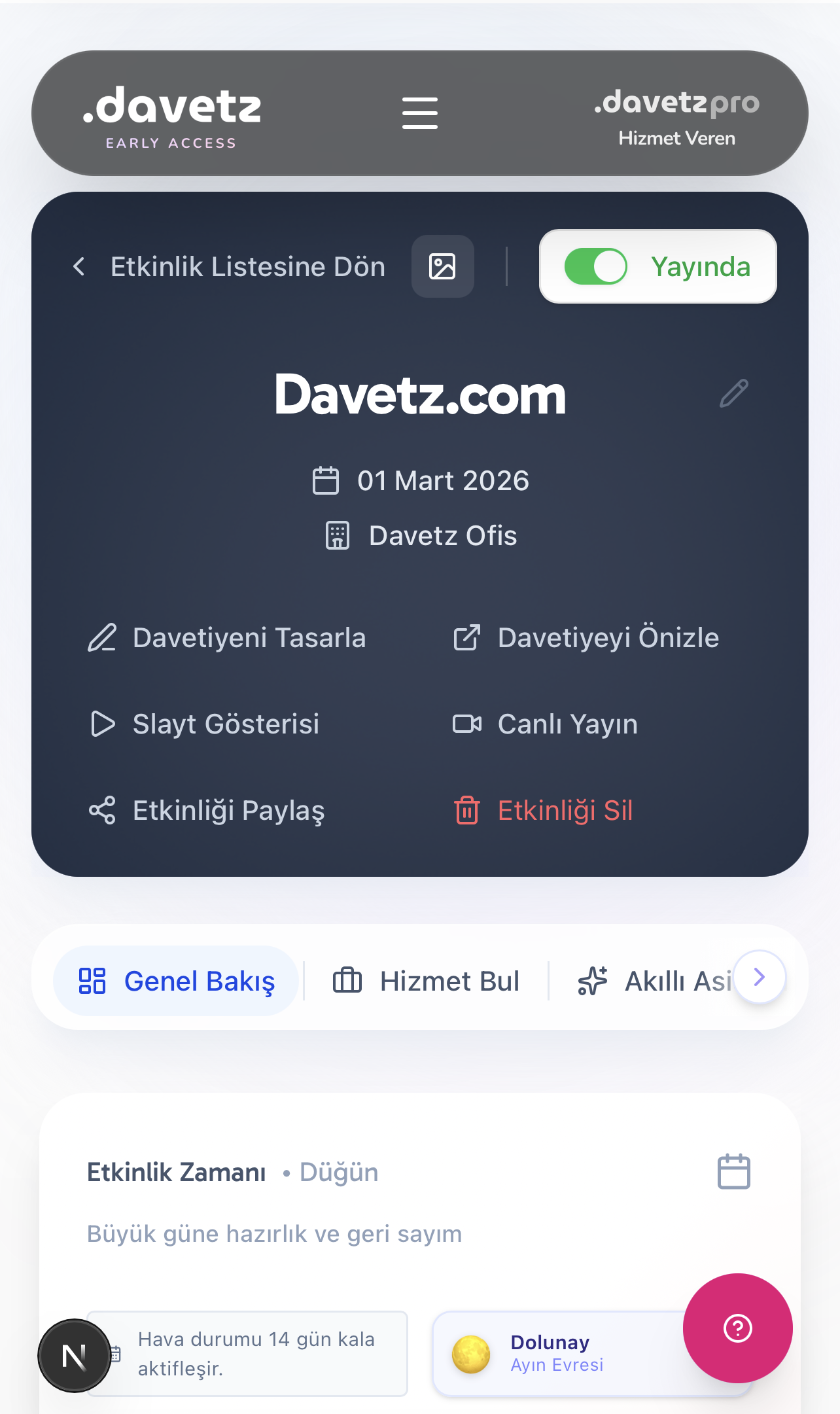Toggle the Yayında publish switch
This screenshot has width=840, height=1414.
pos(596,266)
